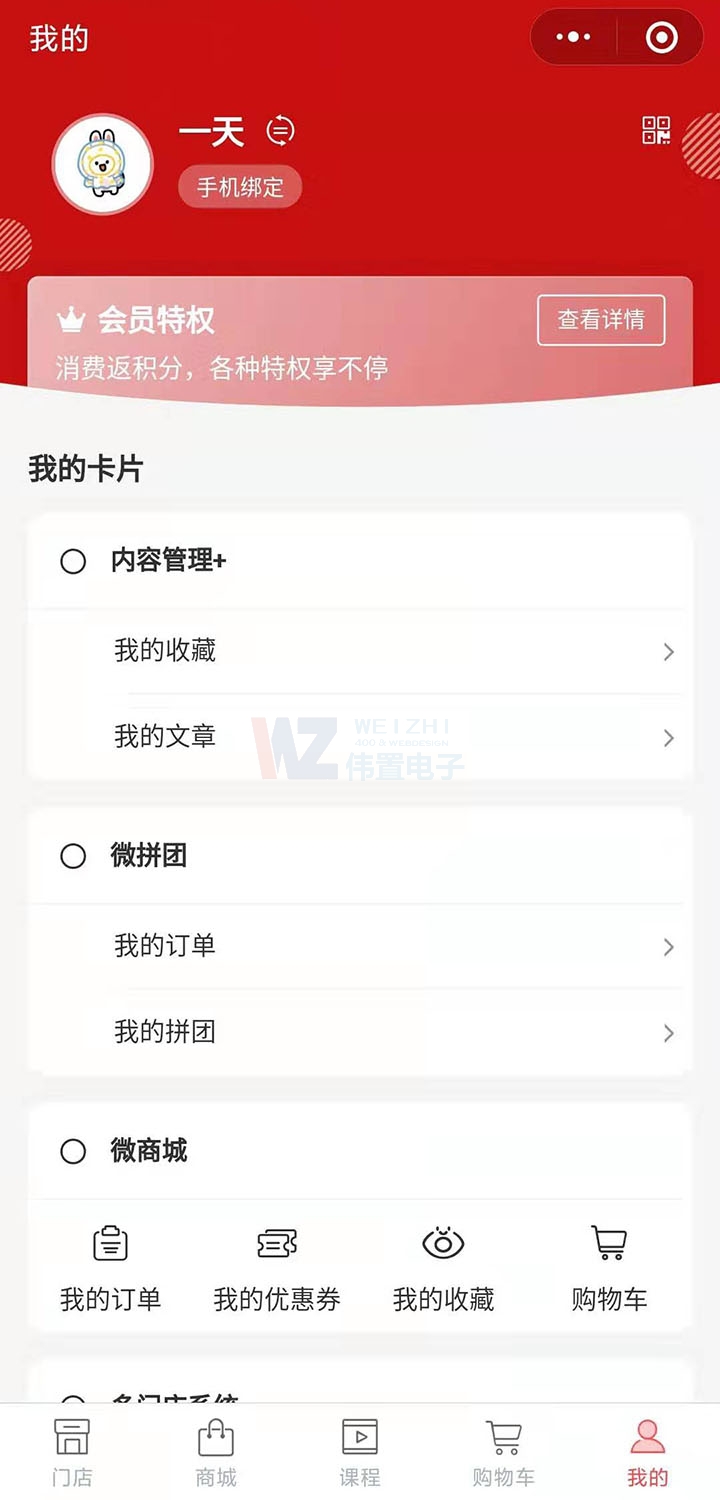Image resolution: width=720 pixels, height=1500 pixels.
Task: Open the mini program more options menu
Action: coord(573,38)
